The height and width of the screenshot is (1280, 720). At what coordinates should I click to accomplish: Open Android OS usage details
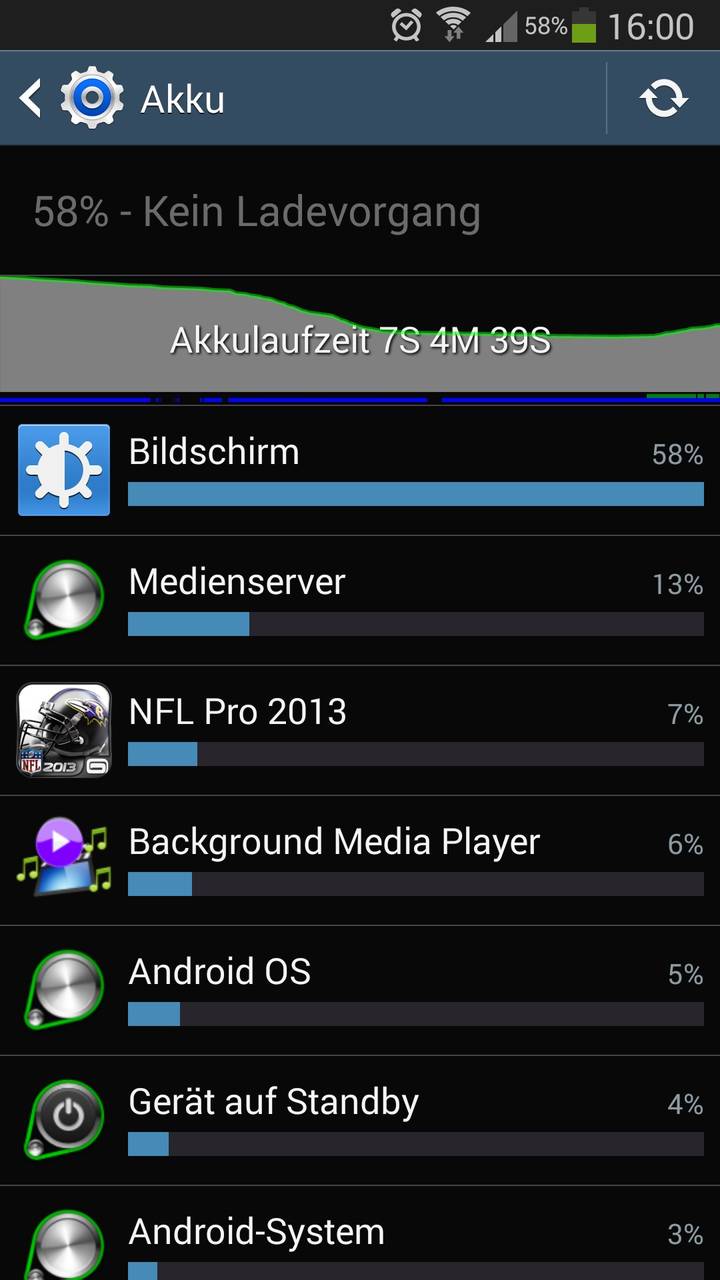tap(360, 990)
